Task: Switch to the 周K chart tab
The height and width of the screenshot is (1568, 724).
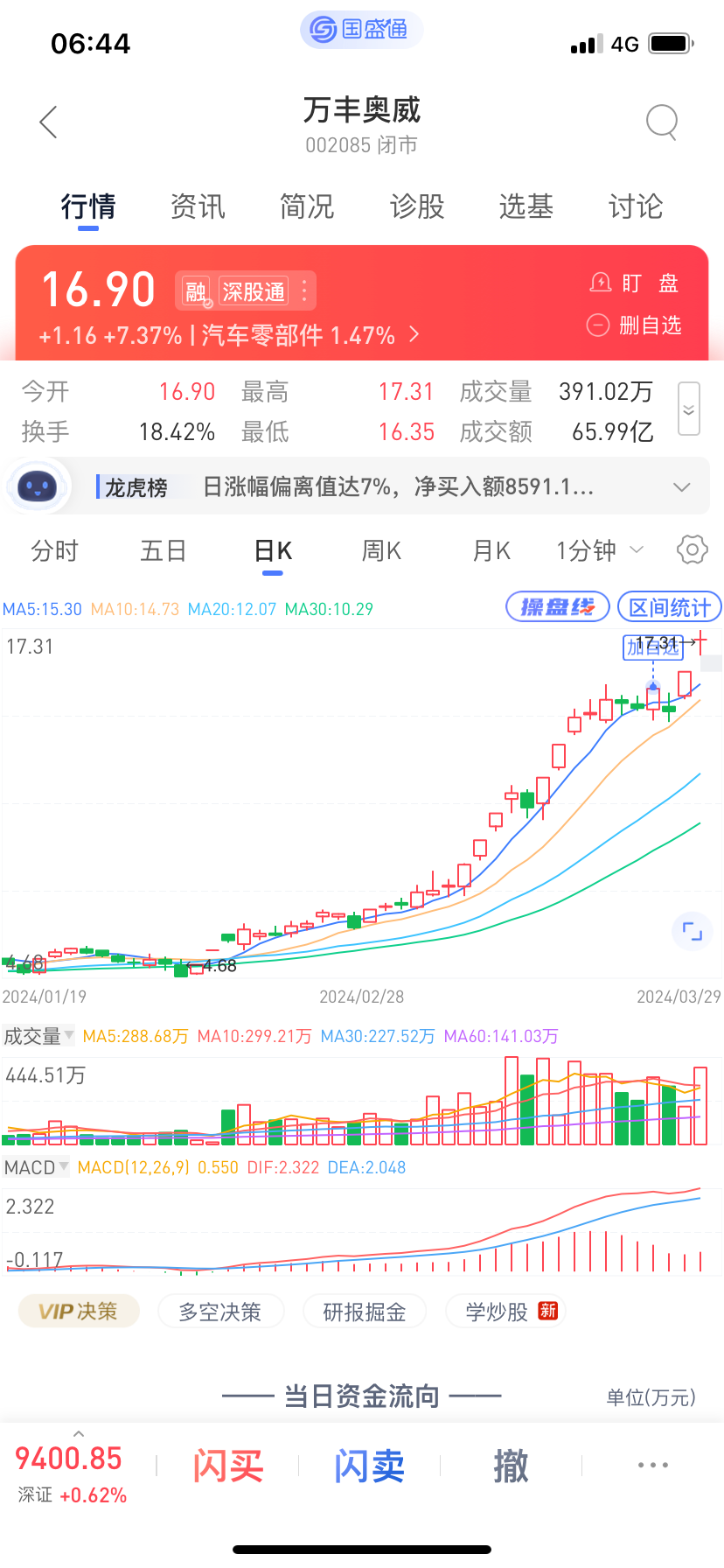Action: click(380, 549)
